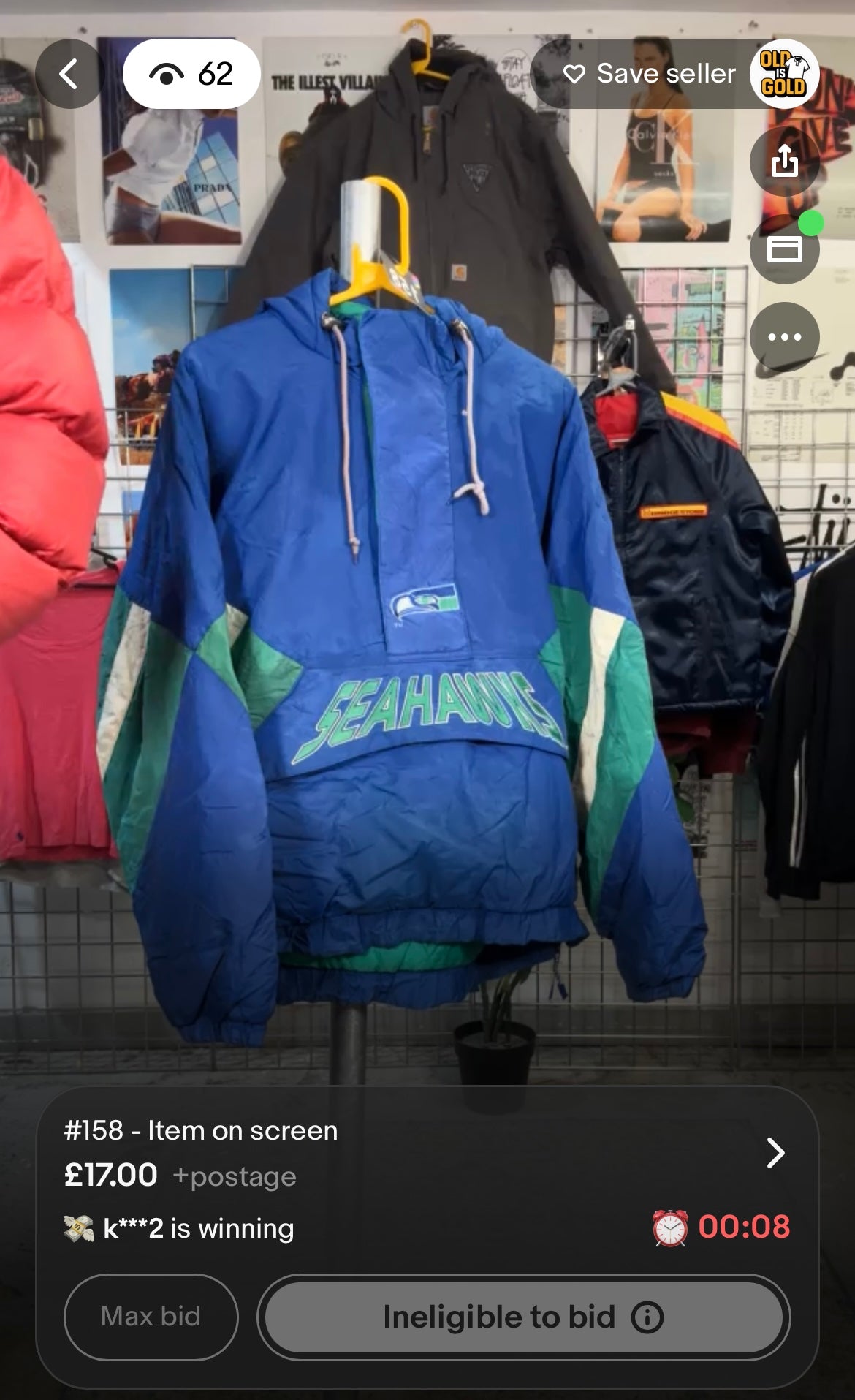855x1400 pixels.
Task: Tap the Max bid button
Action: (x=151, y=1317)
